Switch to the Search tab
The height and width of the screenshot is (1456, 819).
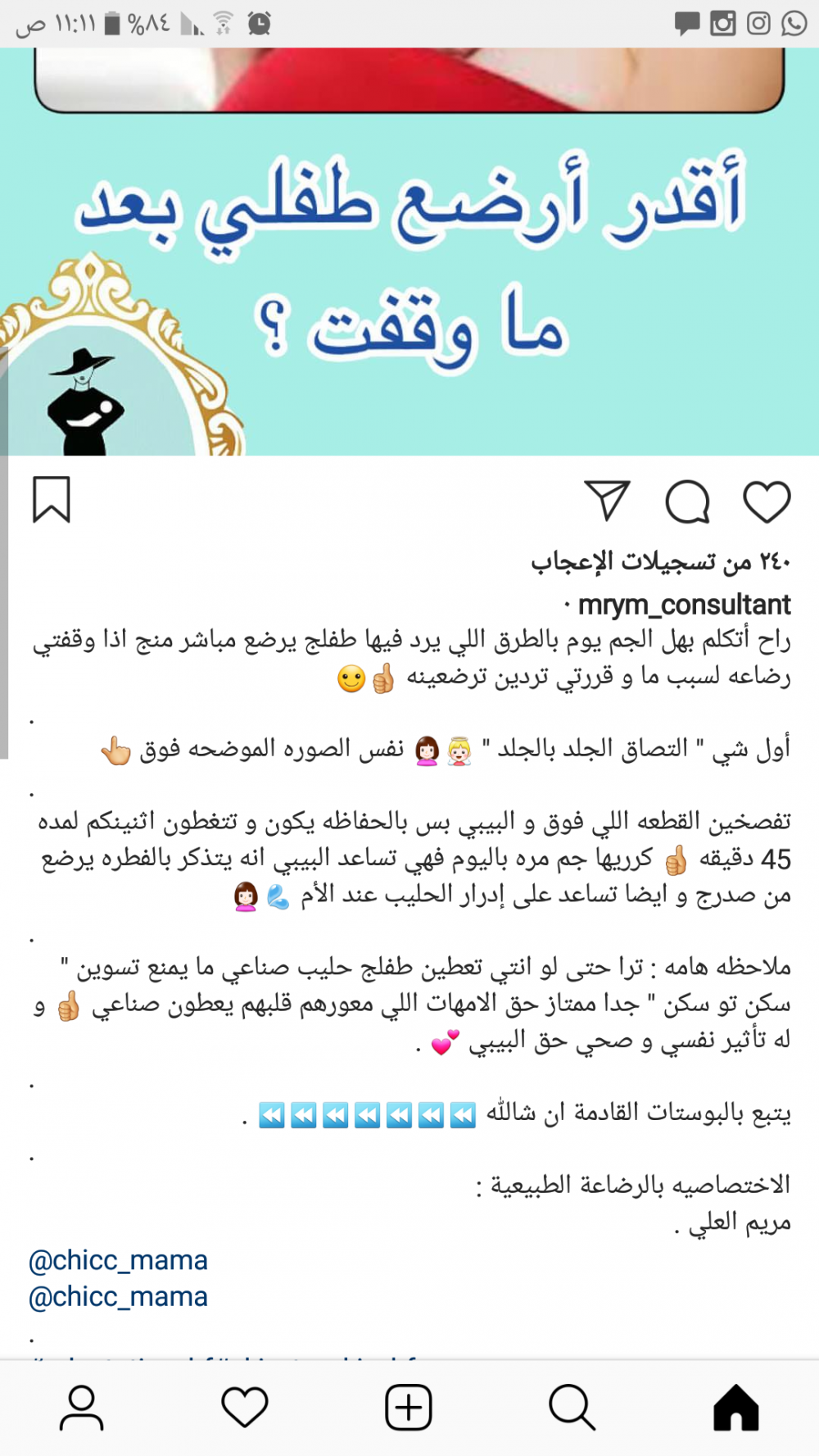point(572,1408)
